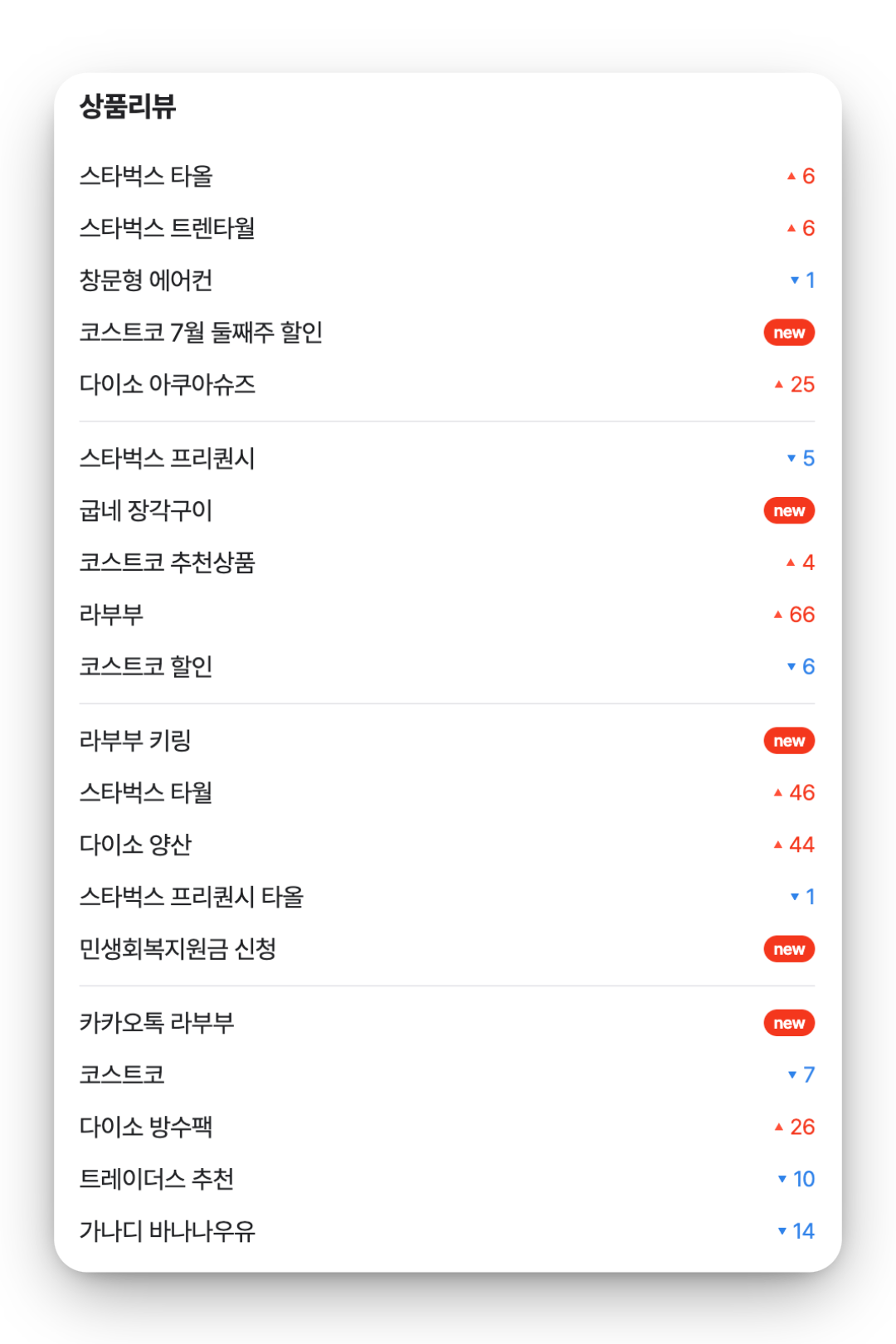Open 창문형 에어컨 reviews
Viewport: 896px width, 1344px height.
point(146,280)
